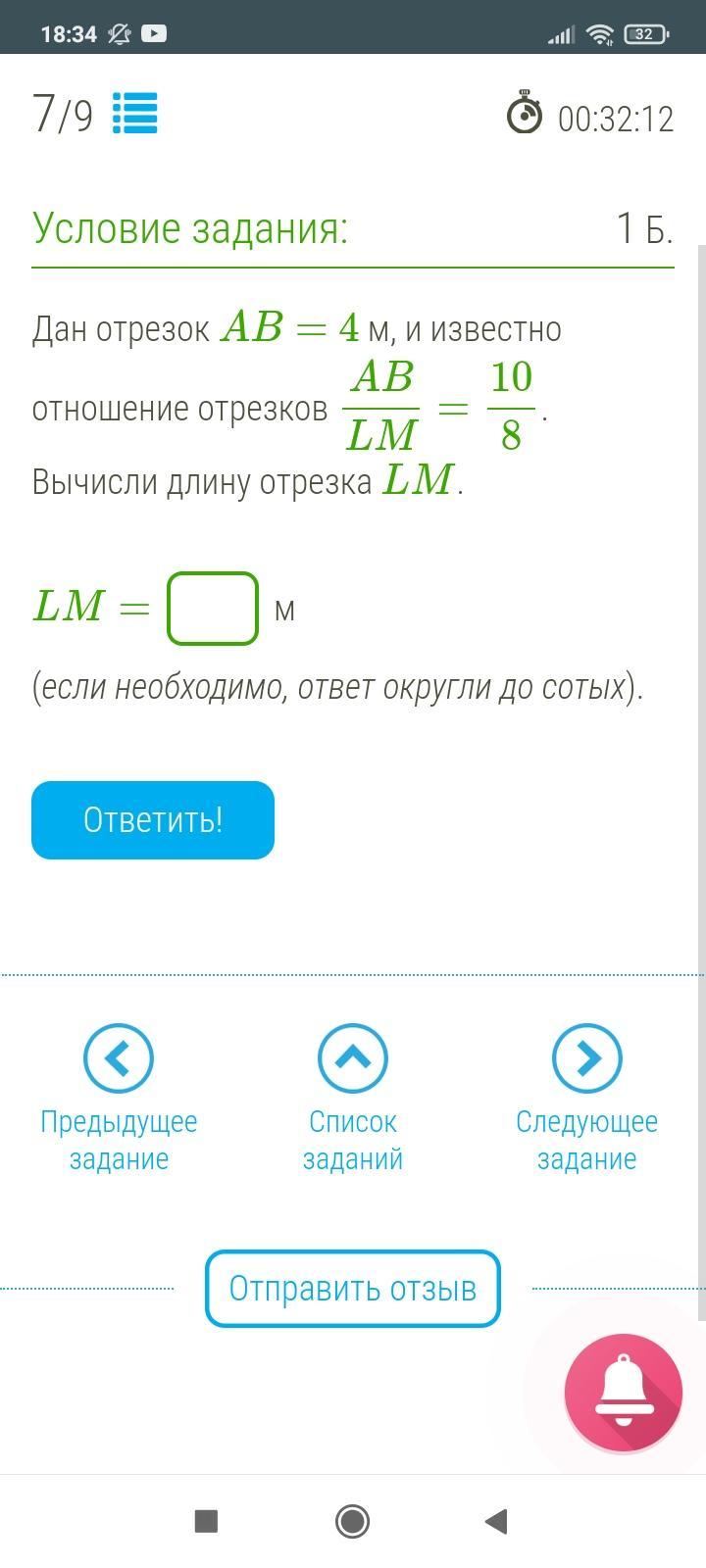Tap the LM answer input box
706x1568 pixels.
click(x=213, y=609)
